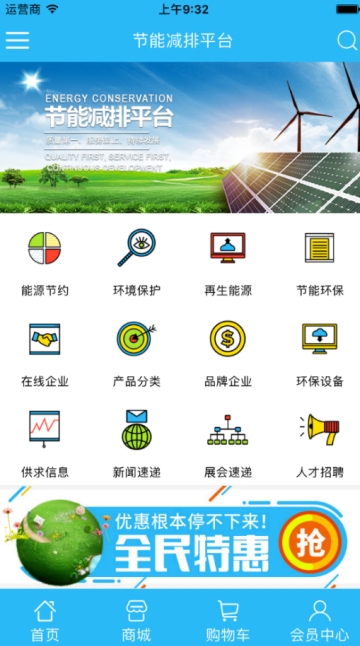Open the 购物车 tab
This screenshot has height=646, width=360.
tap(228, 620)
